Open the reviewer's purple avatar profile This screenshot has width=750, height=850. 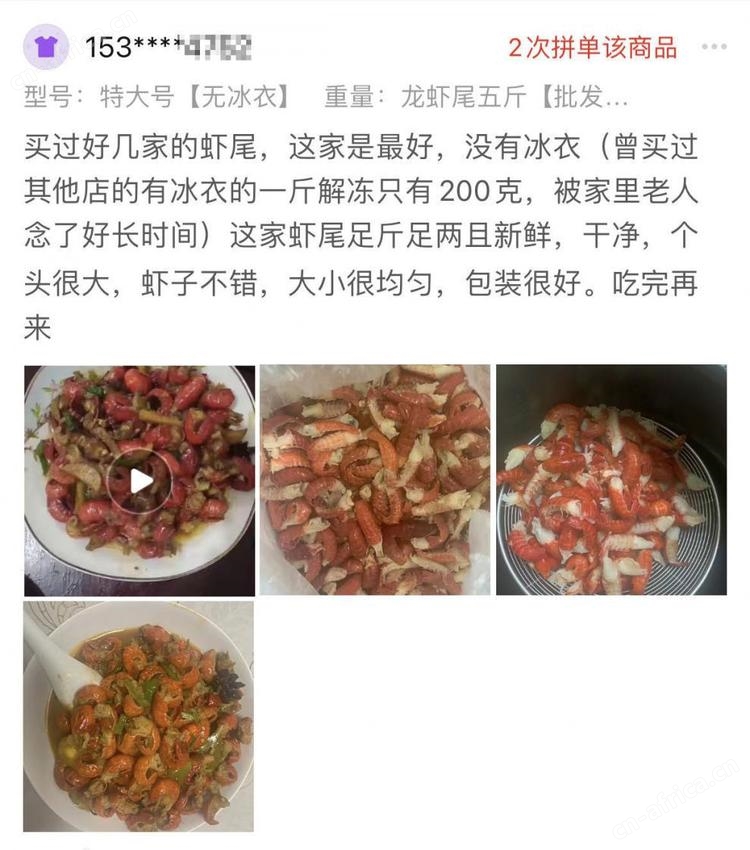[x=45, y=46]
